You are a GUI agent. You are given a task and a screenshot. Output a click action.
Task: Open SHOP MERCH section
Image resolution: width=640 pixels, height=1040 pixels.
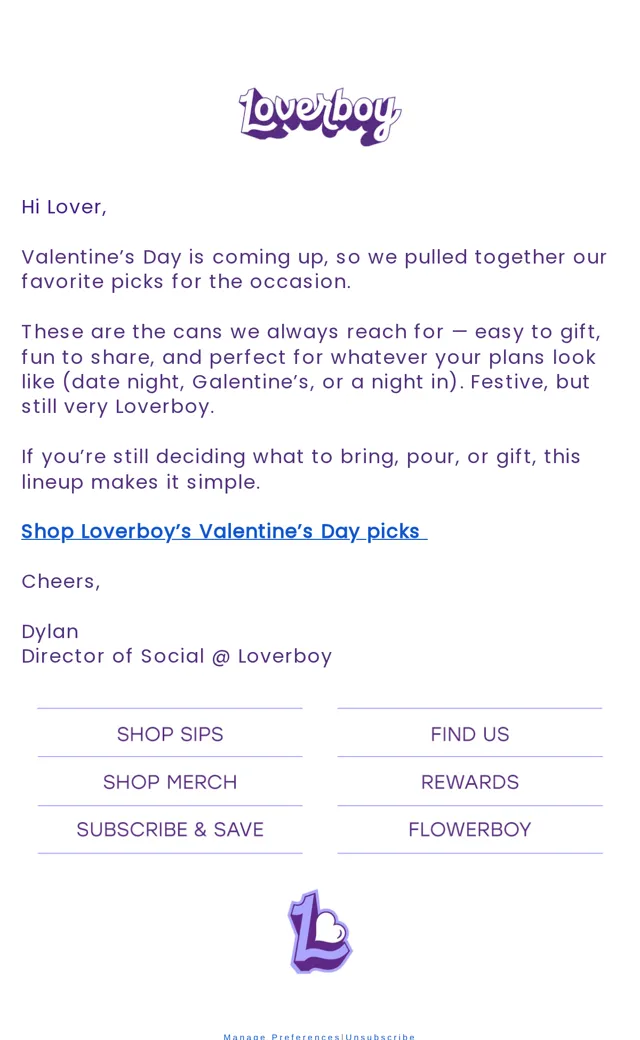tap(170, 782)
